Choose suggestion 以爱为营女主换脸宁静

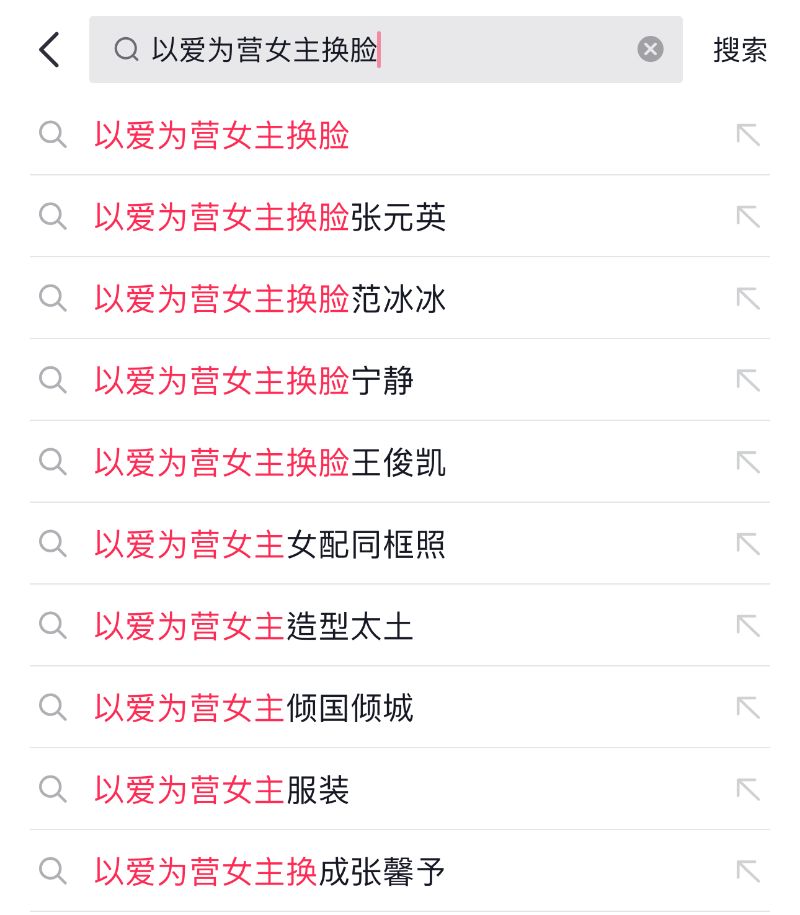[x=254, y=381]
